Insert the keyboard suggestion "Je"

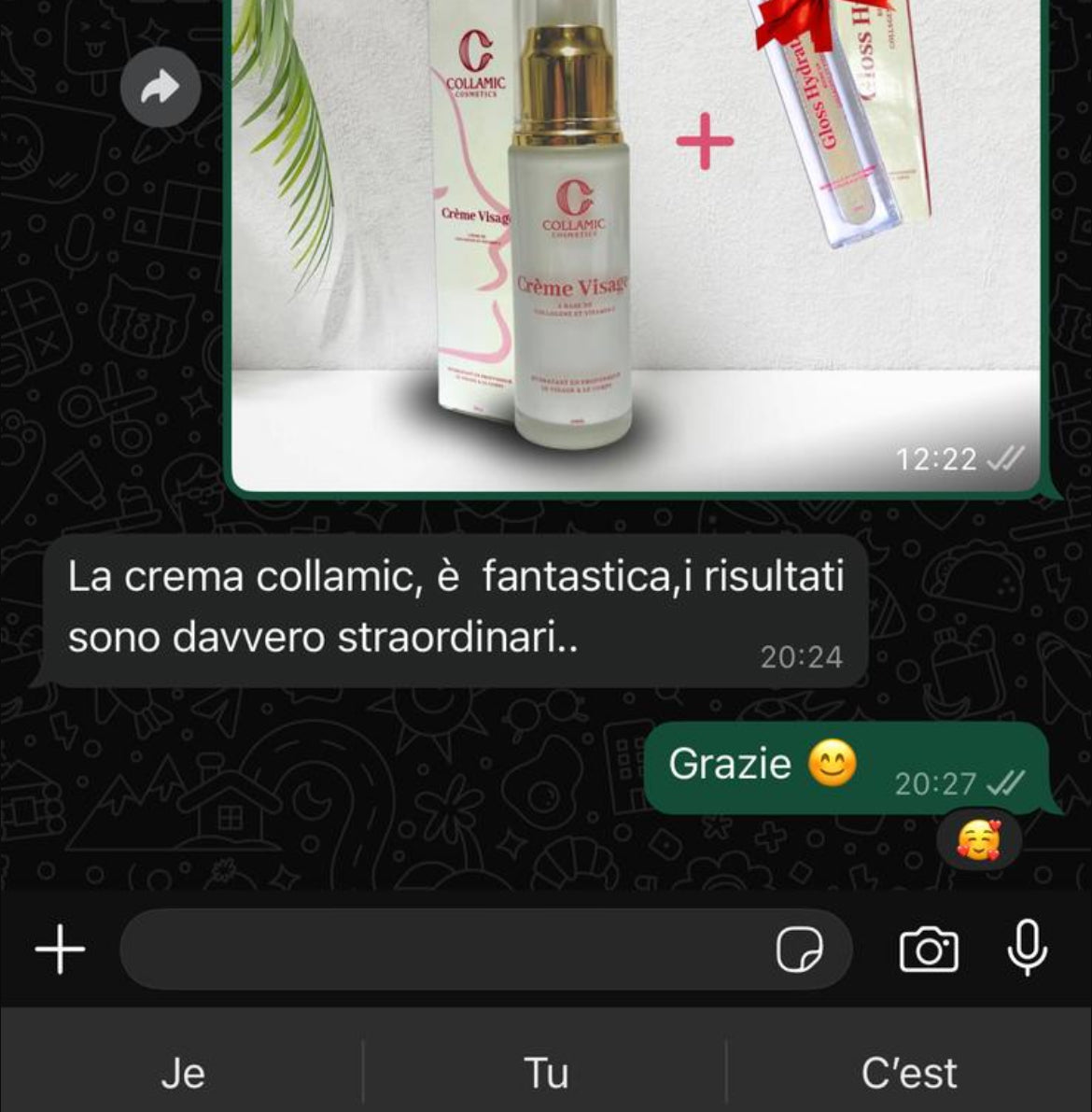click(183, 1073)
